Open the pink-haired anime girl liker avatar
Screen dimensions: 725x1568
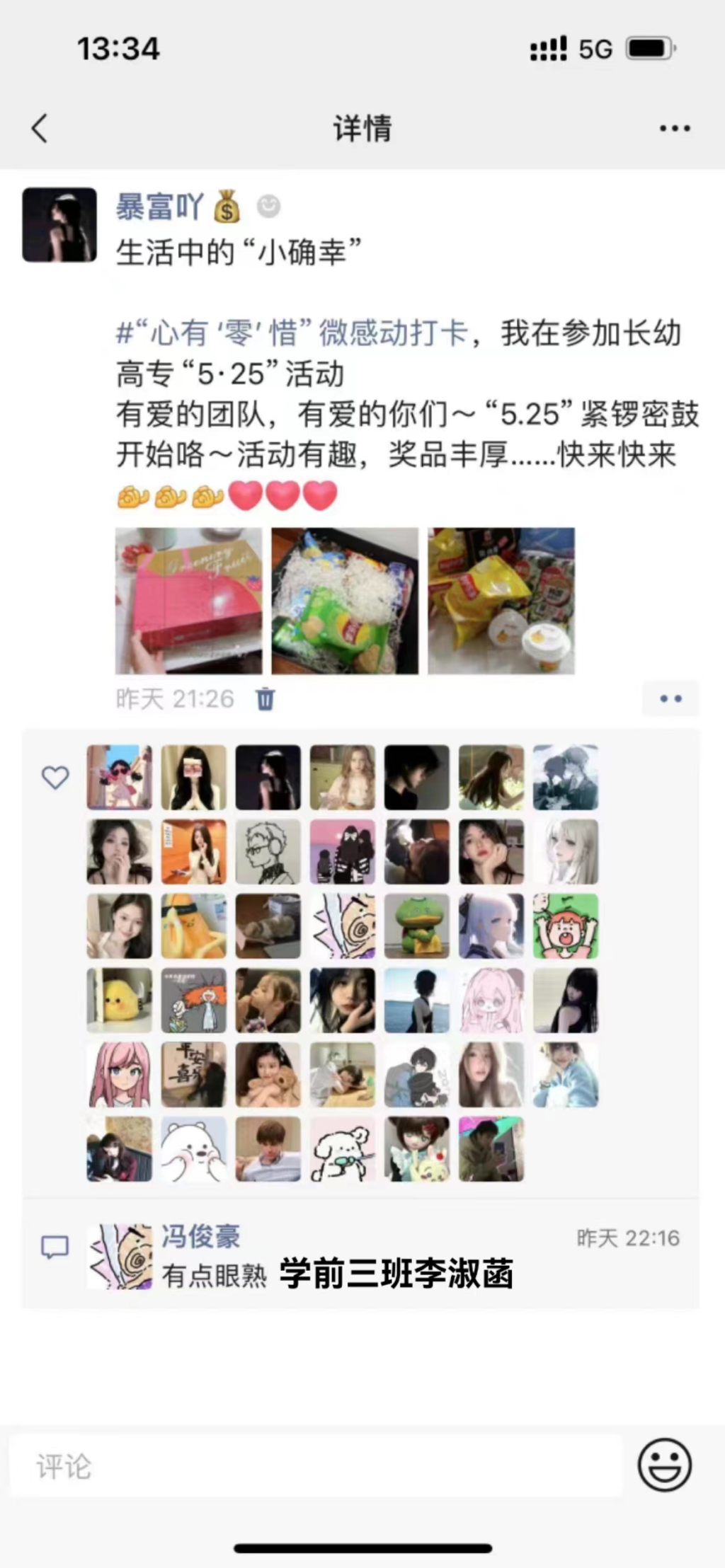119,1075
